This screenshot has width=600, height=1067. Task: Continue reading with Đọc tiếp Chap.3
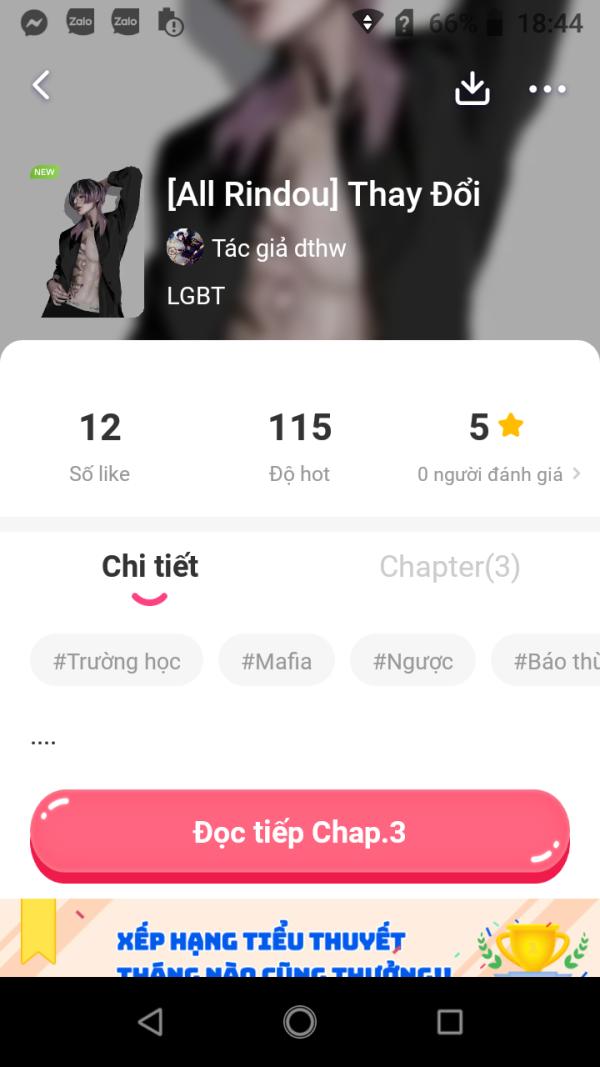coord(300,833)
